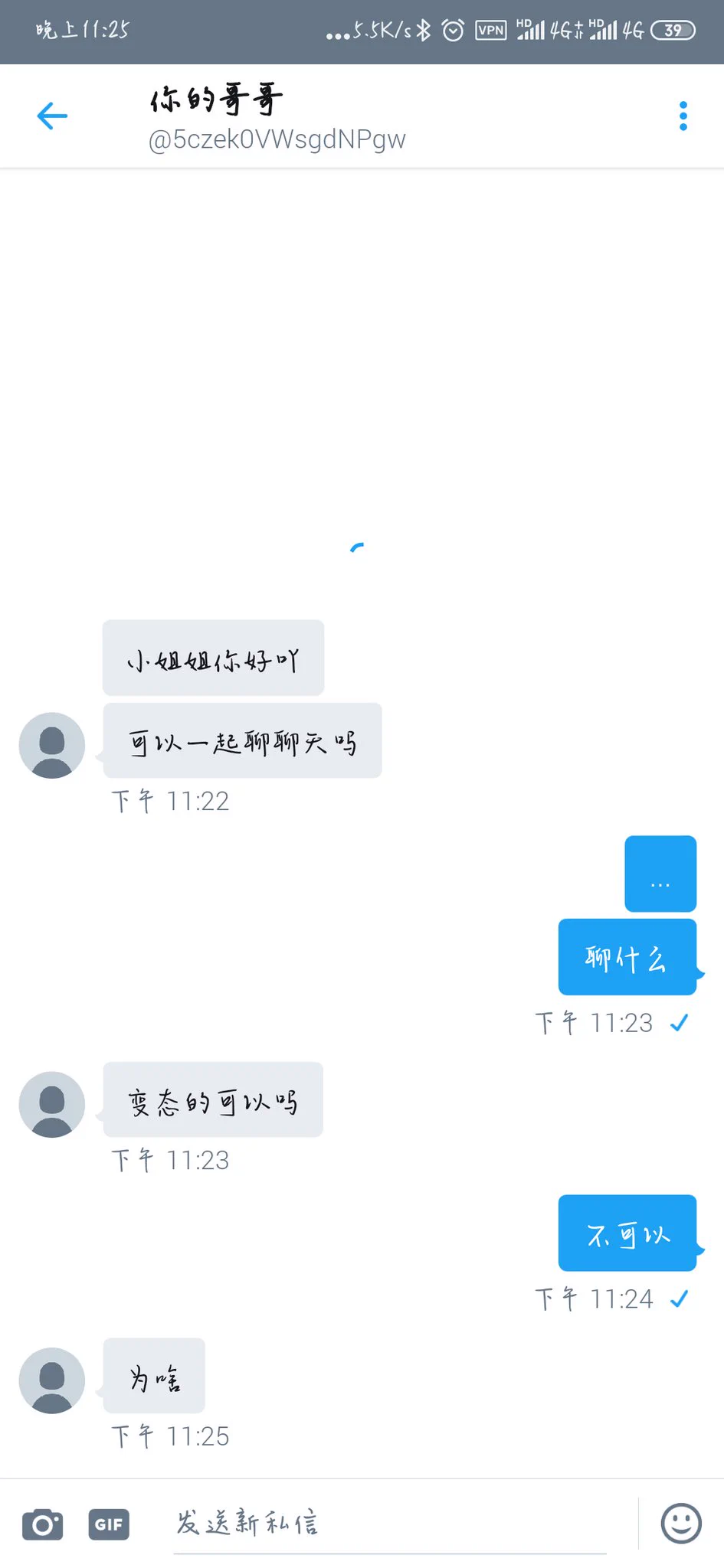This screenshot has width=724, height=1568.
Task: Open the emoji smiley picker
Action: point(680,1524)
